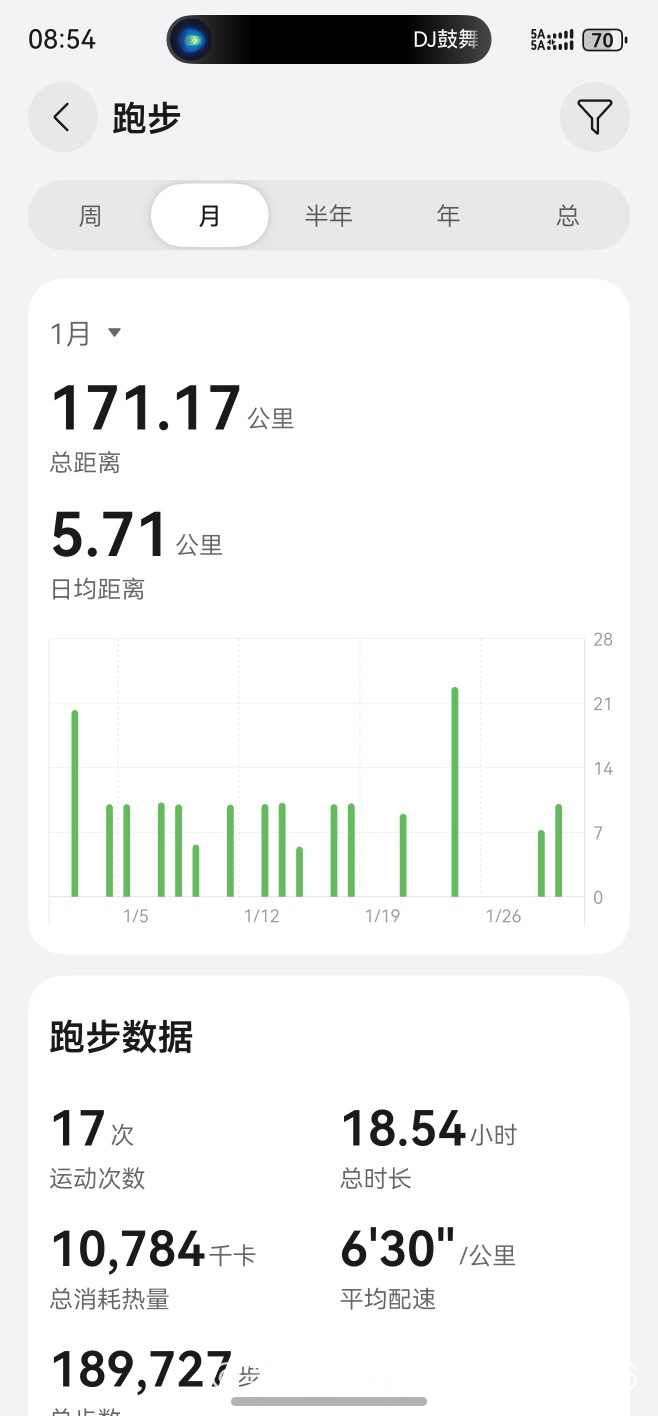Select the 月 tab

209,215
